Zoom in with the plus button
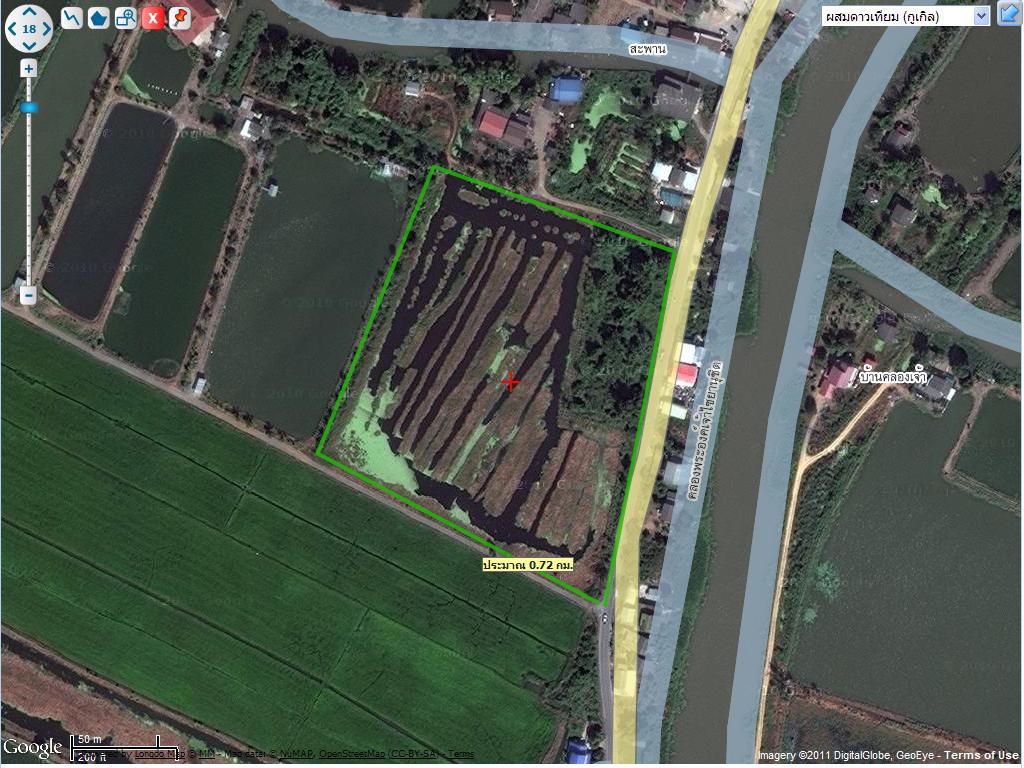The image size is (1024, 768). (28, 69)
